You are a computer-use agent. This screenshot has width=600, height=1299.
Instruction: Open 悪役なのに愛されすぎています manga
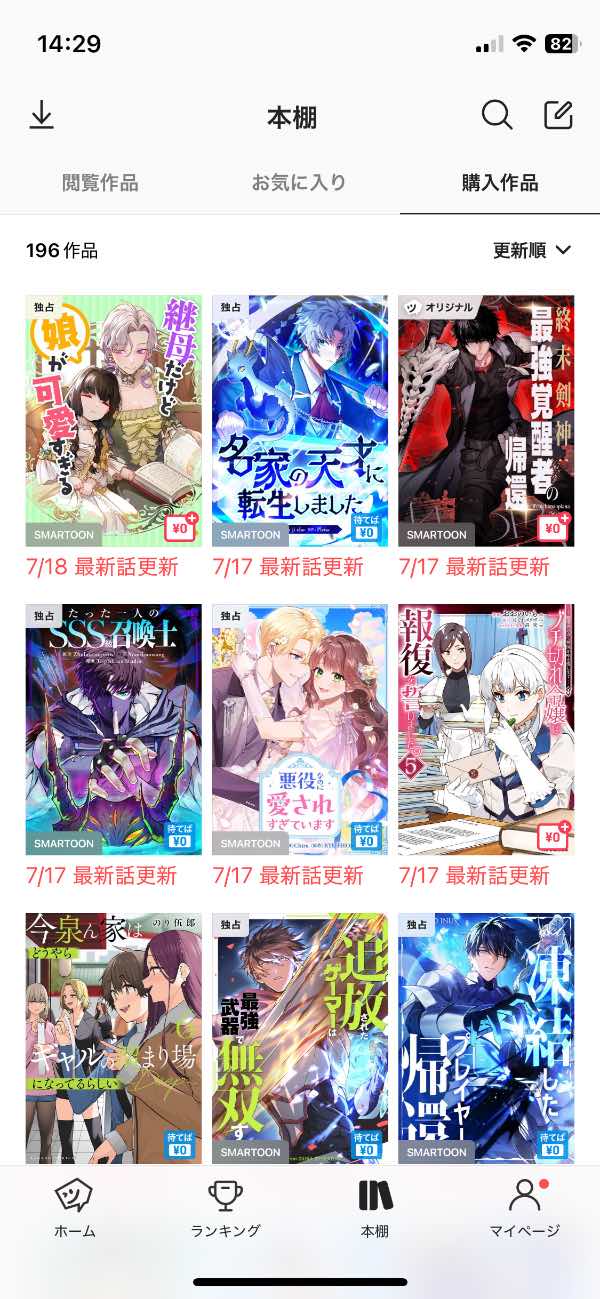tap(300, 729)
